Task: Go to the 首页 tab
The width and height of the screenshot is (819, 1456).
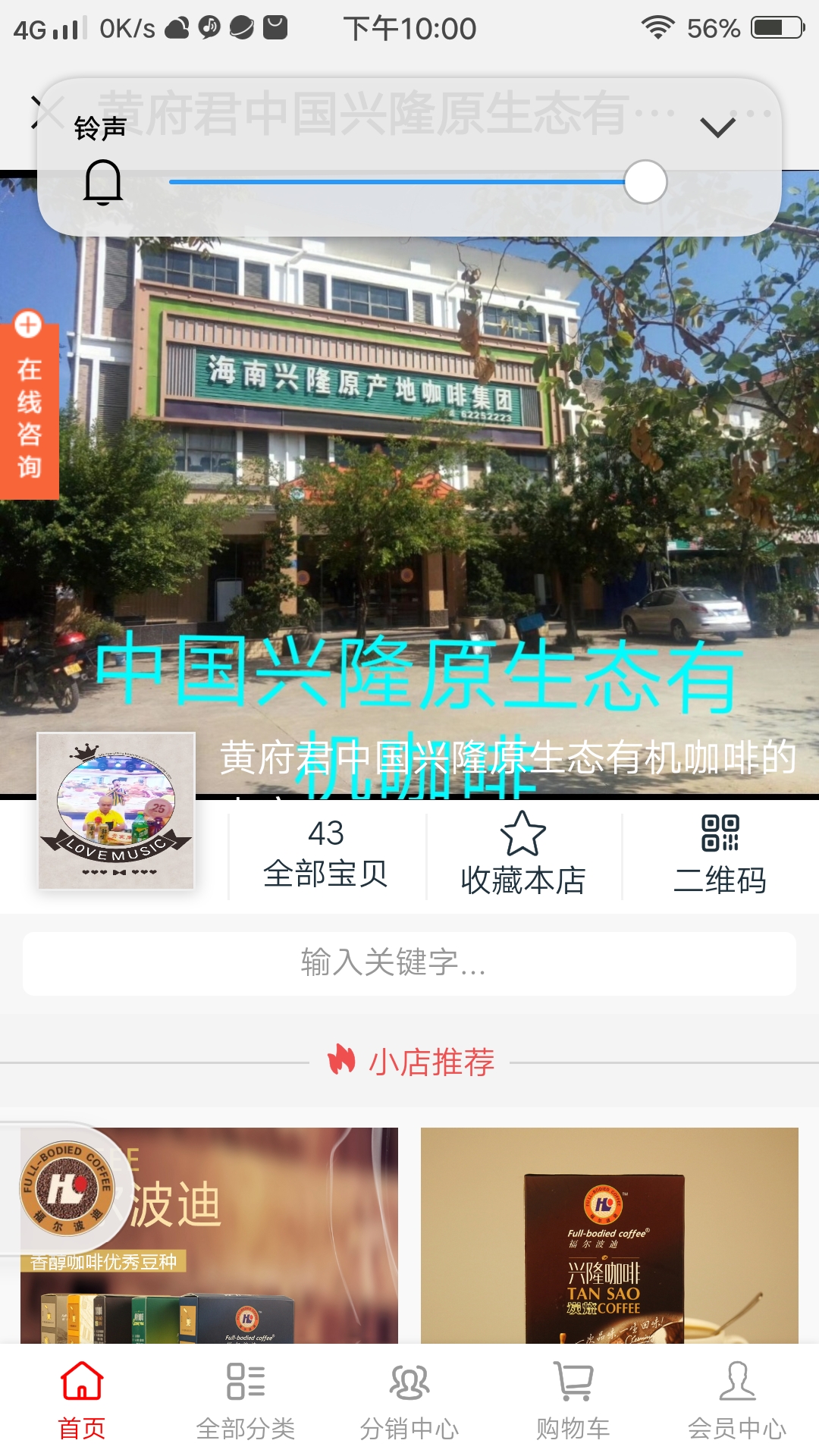Action: coord(82,1401)
